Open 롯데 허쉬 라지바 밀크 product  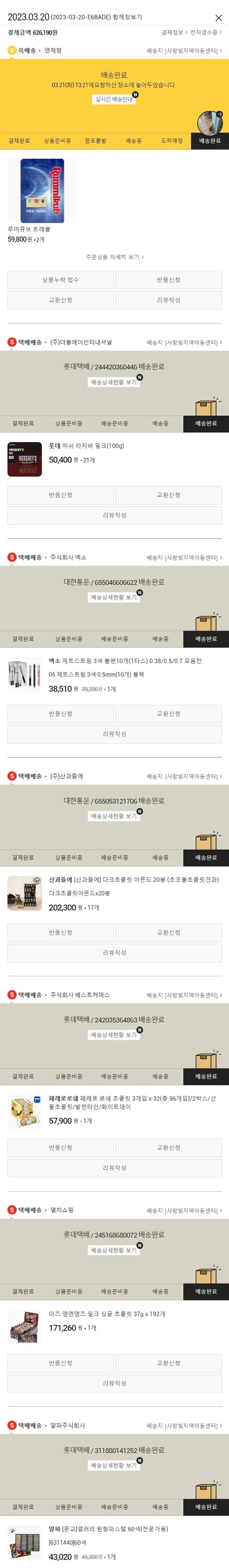pyautogui.click(x=86, y=446)
